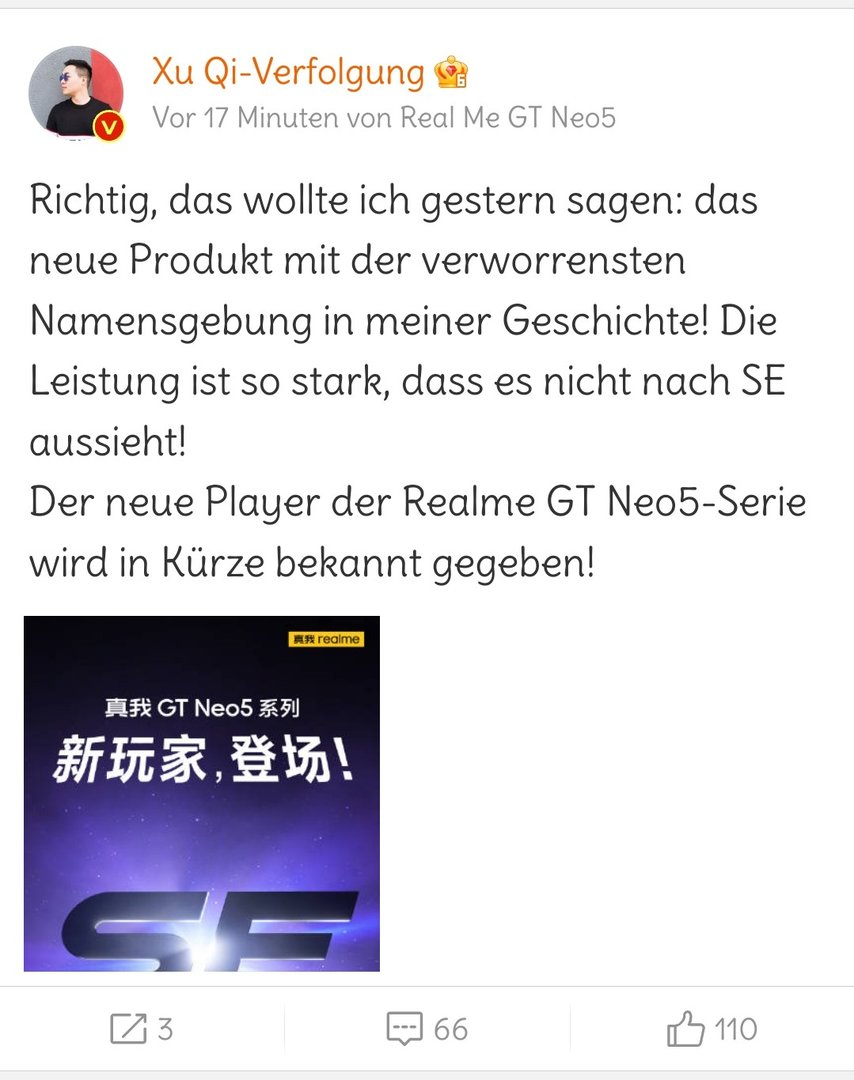Screen dimensions: 854x1080
Task: Open Xu Qi's profile picture
Action: tap(76, 92)
